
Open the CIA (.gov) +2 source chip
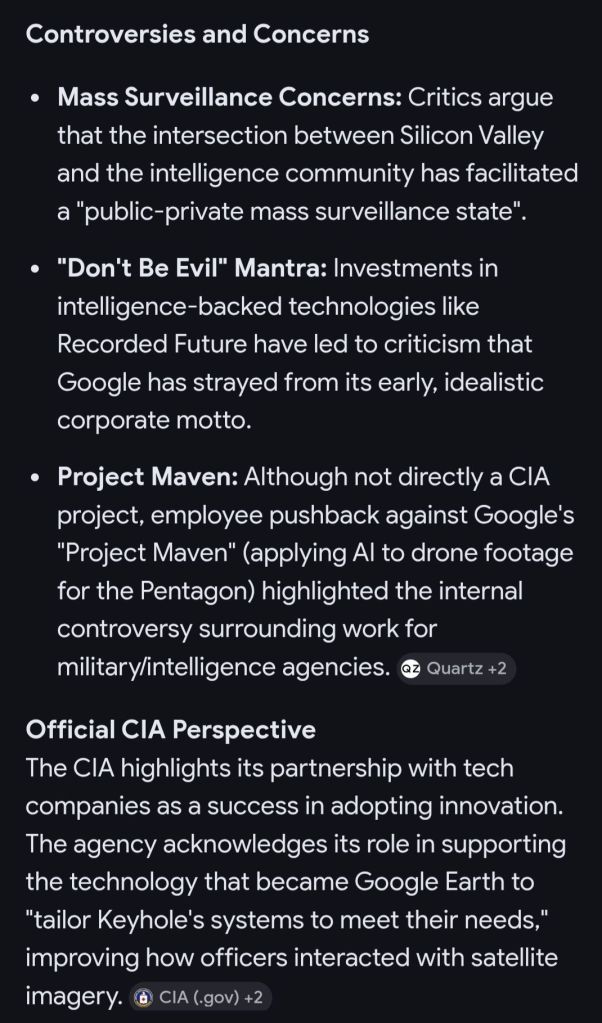201,997
